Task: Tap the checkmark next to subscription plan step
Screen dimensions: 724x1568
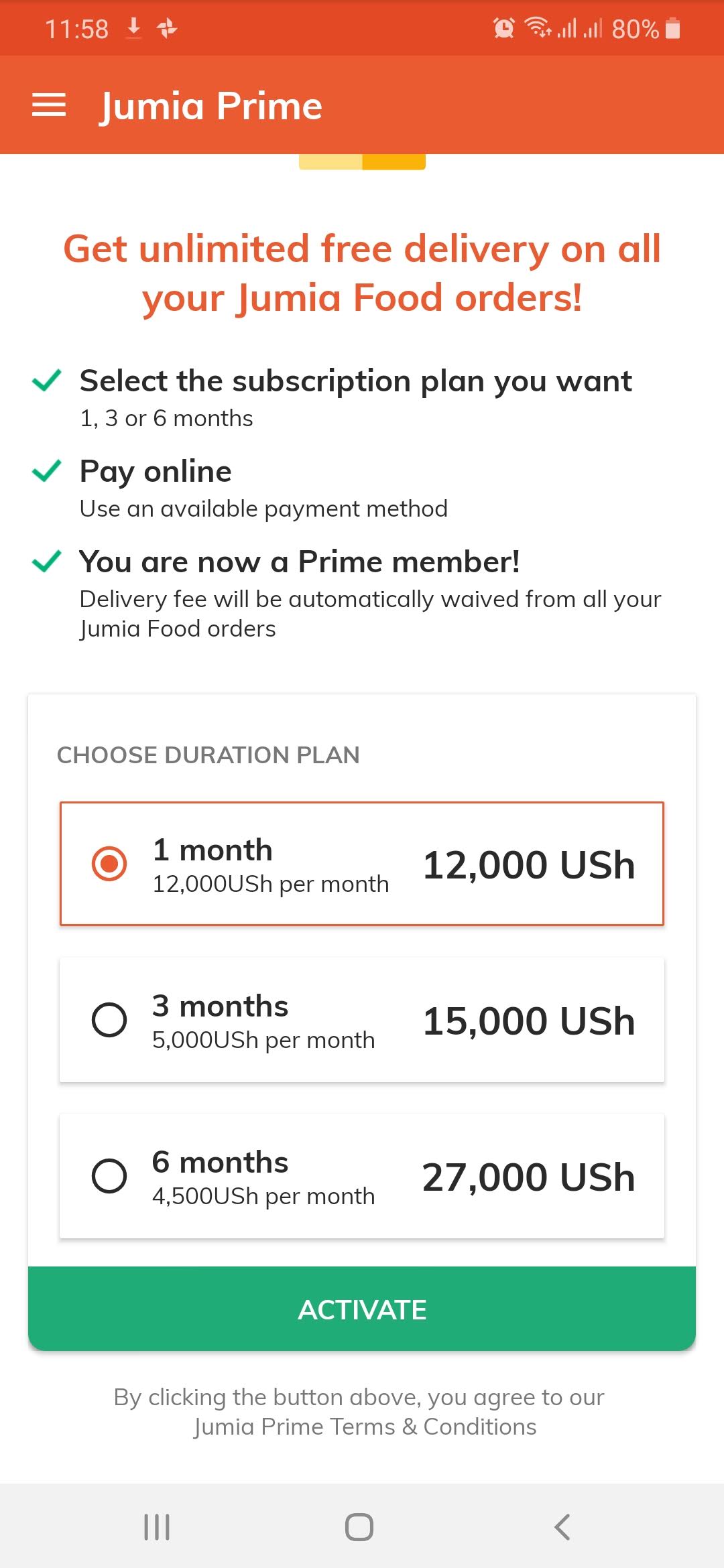Action: point(47,381)
